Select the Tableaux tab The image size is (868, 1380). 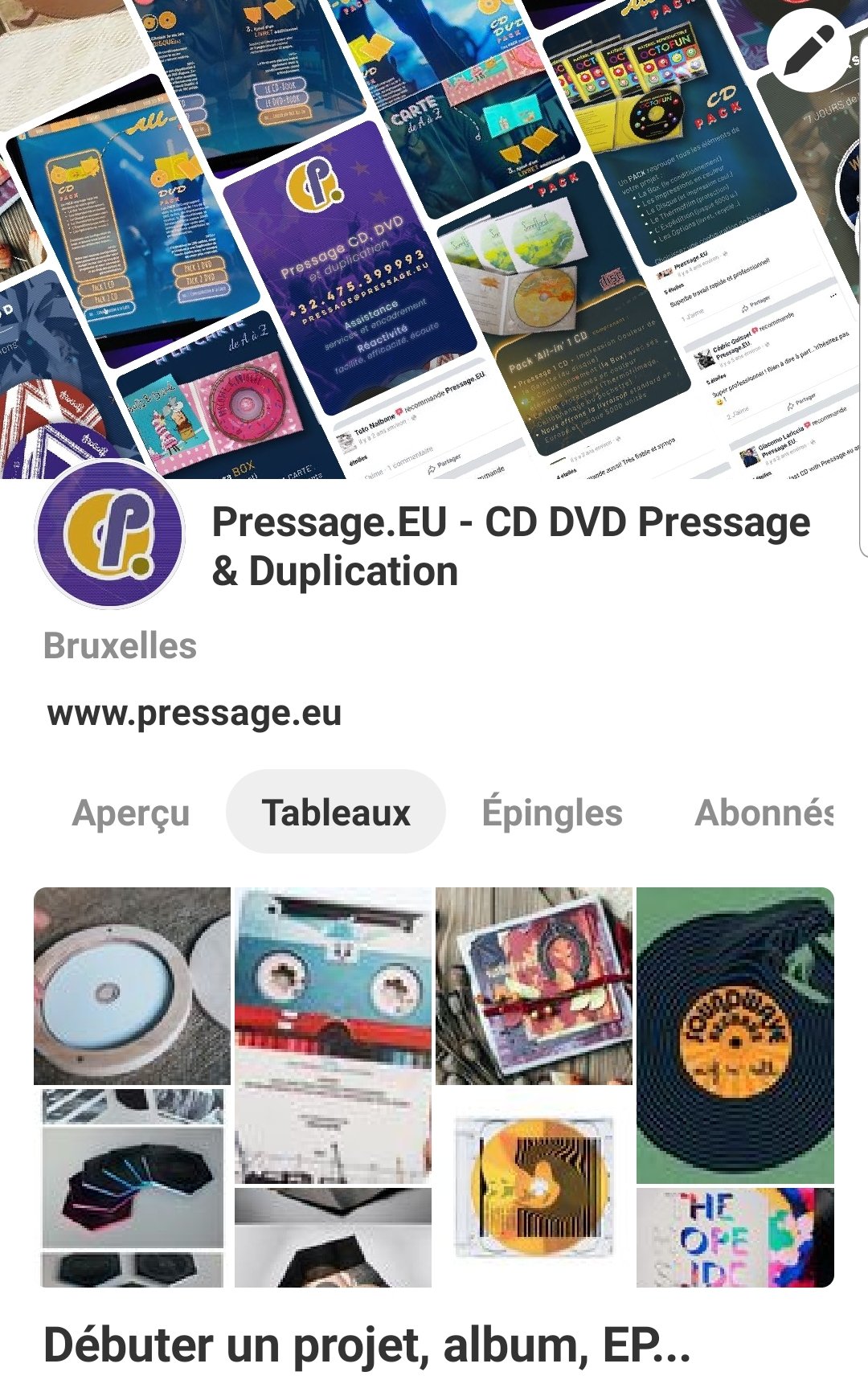(x=336, y=813)
